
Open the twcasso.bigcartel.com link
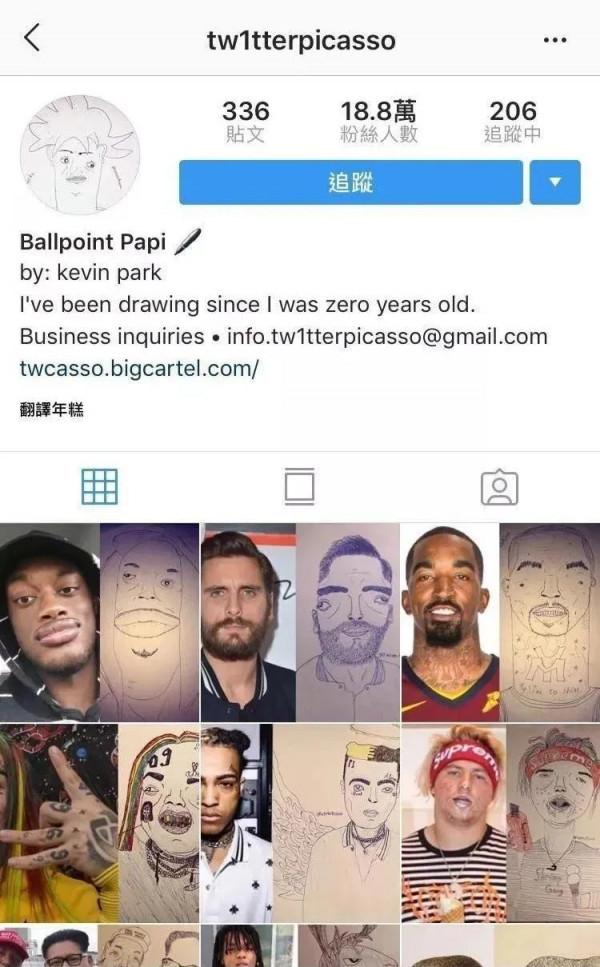coord(139,368)
